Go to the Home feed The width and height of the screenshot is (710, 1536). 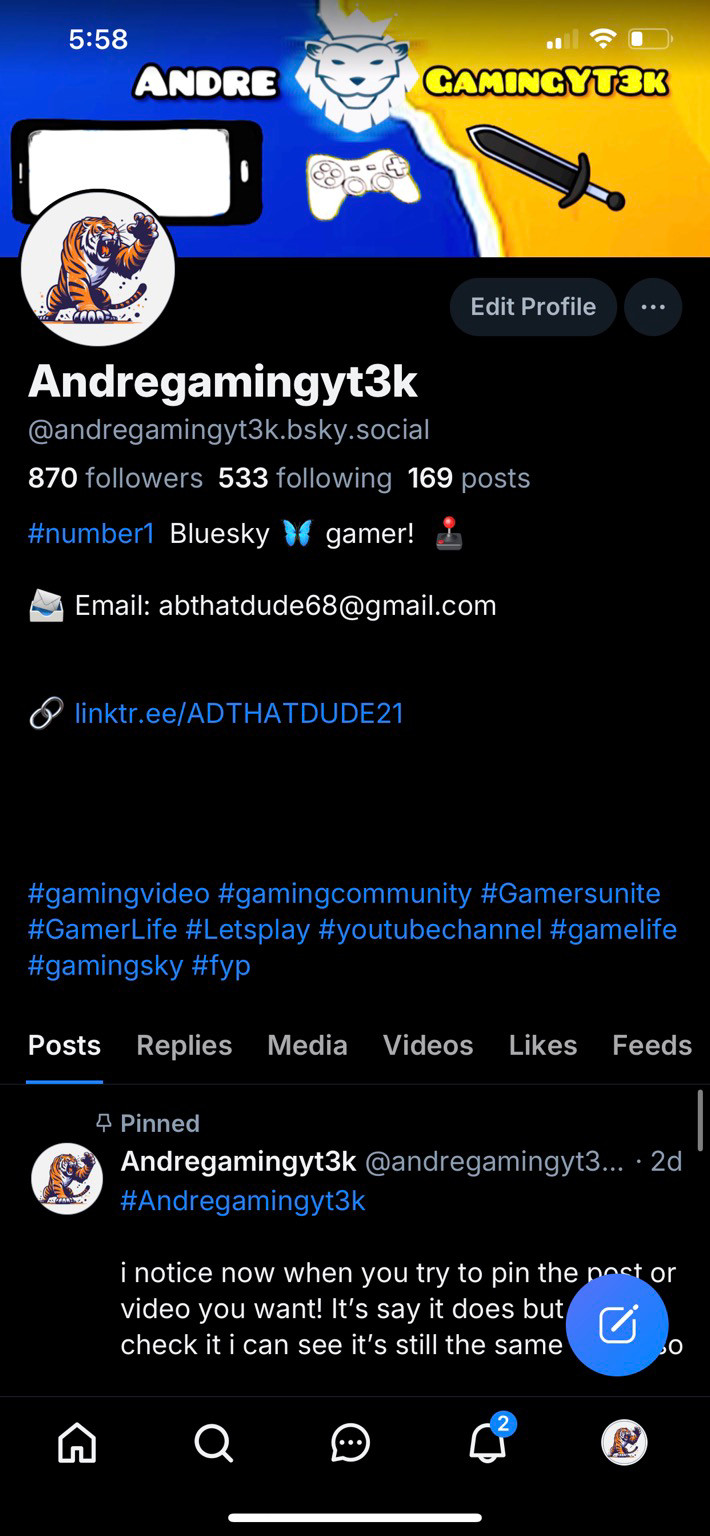(77, 1443)
